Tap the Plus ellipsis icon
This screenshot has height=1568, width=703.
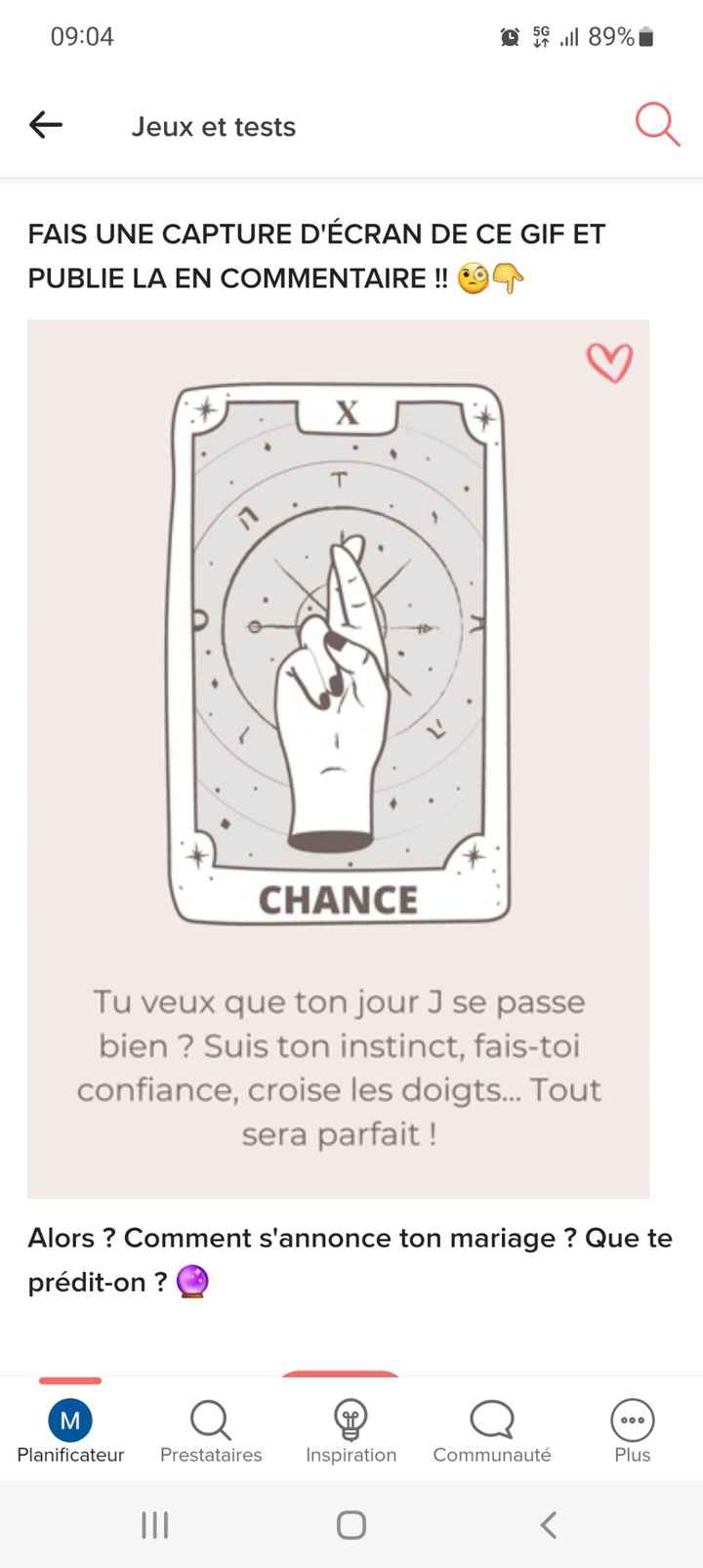tap(632, 1421)
